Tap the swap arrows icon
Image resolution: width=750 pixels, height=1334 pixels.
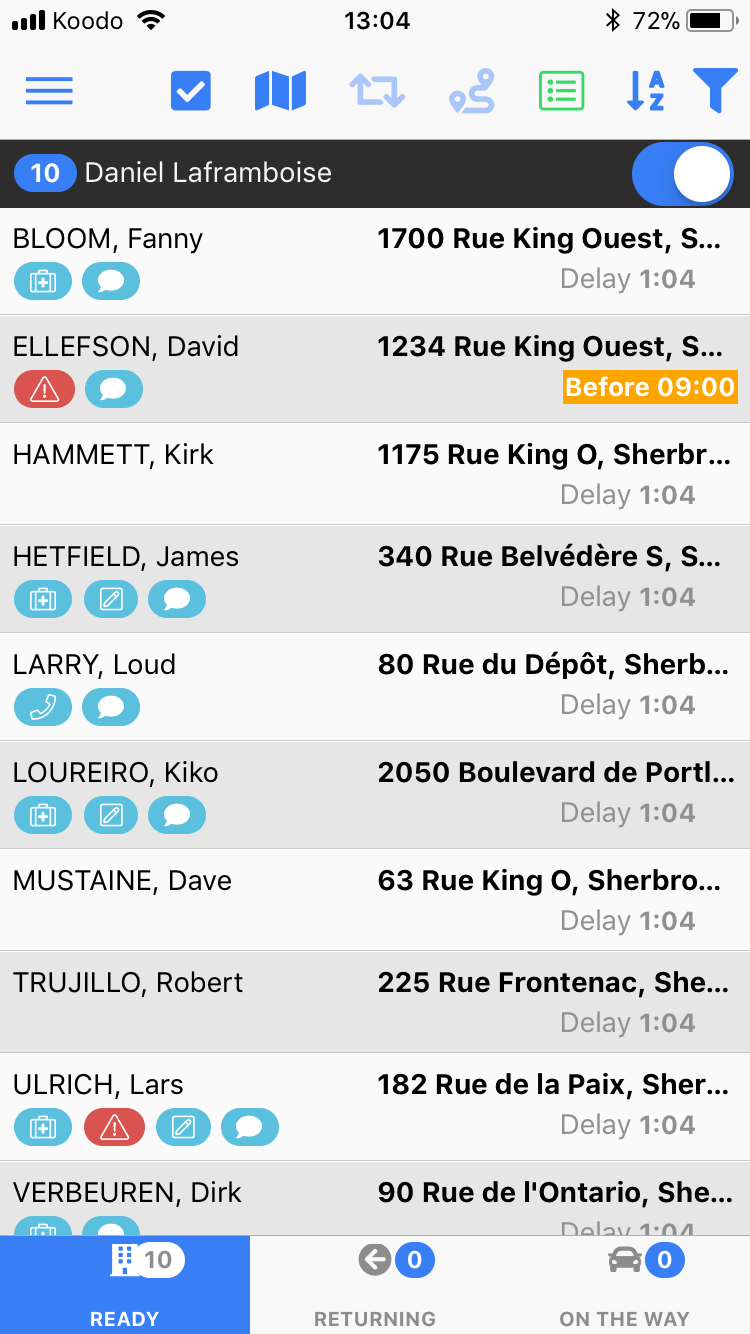point(377,91)
